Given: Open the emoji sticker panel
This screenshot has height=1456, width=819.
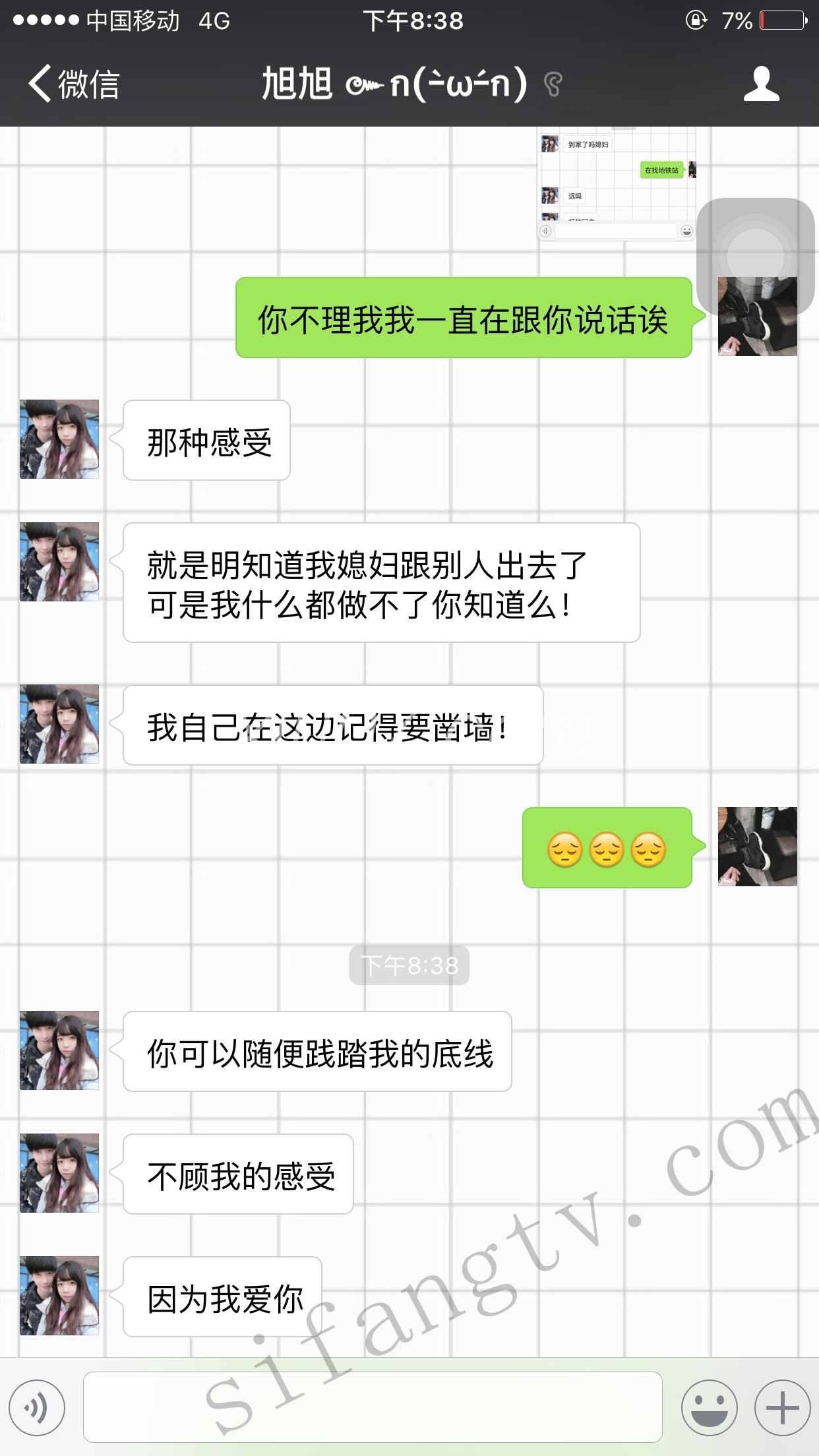Looking at the screenshot, I should click(709, 1407).
